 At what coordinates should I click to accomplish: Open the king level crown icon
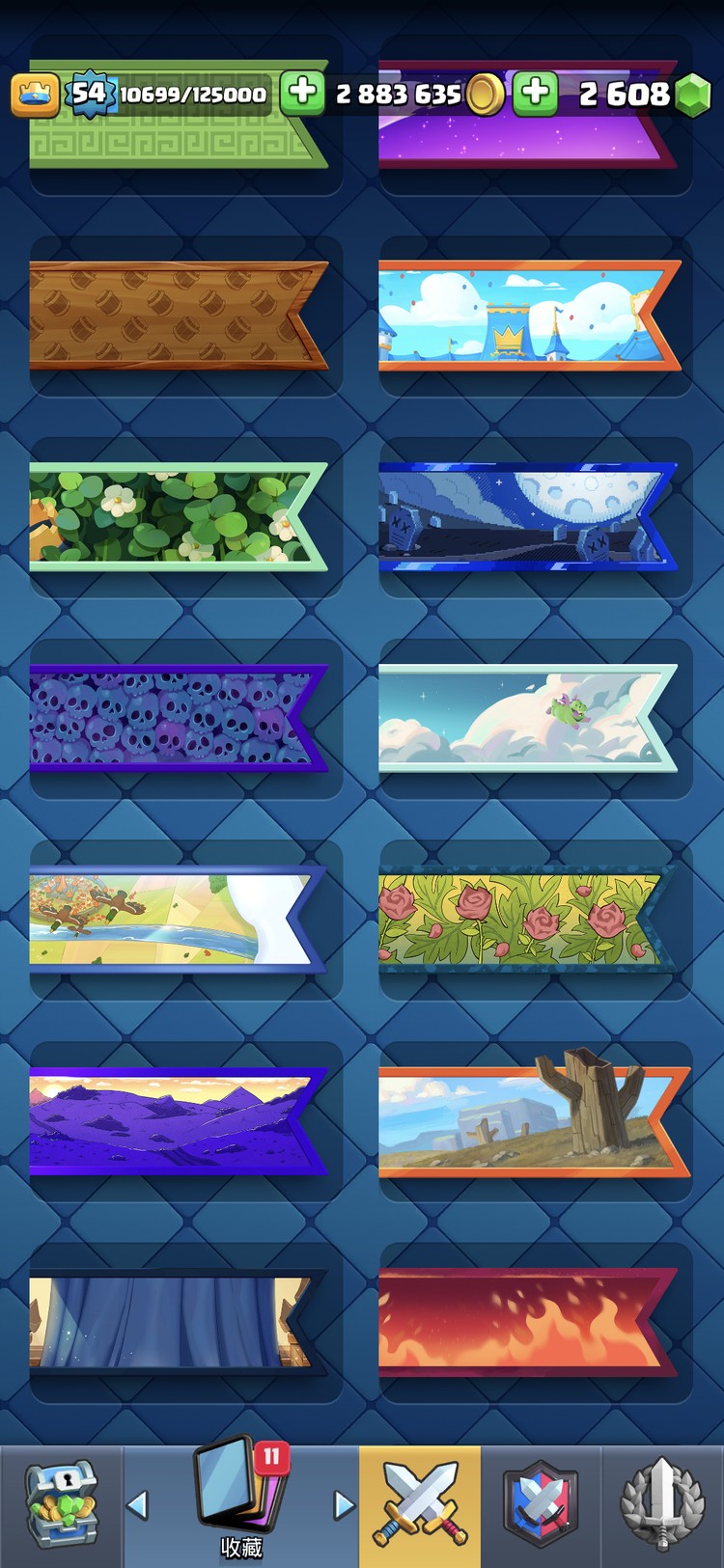tap(36, 94)
